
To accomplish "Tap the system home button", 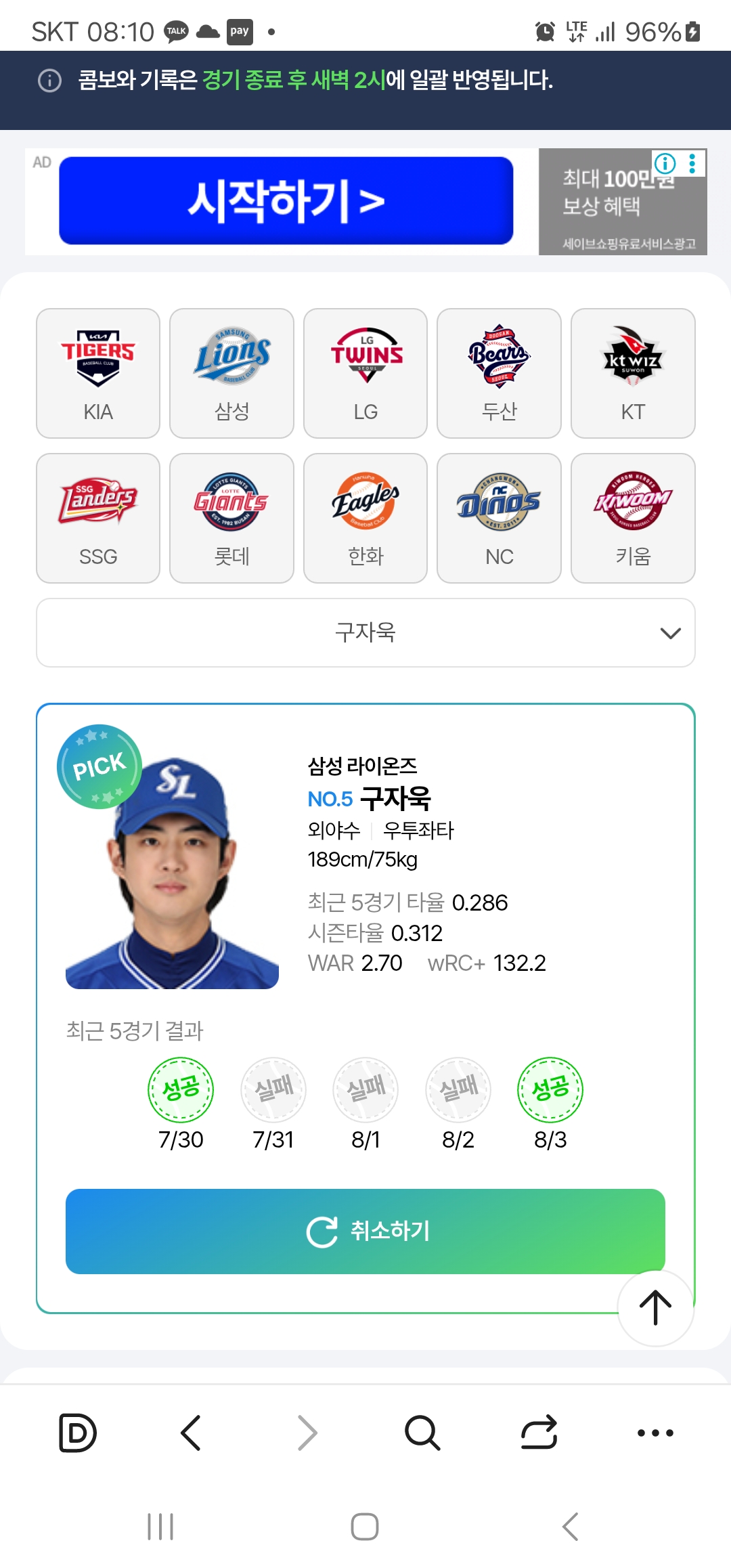I will pos(365,1527).
